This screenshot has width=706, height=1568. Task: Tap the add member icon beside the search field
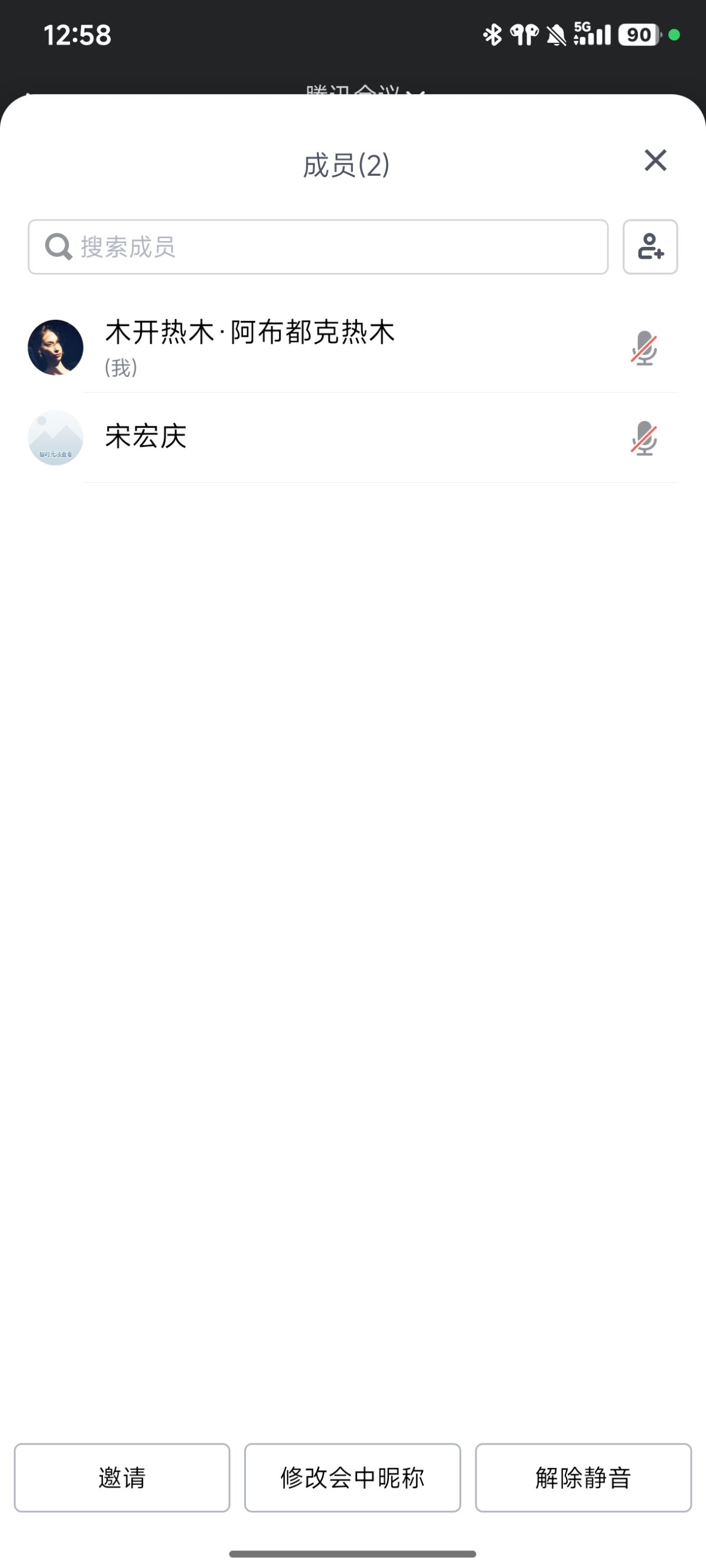point(650,247)
